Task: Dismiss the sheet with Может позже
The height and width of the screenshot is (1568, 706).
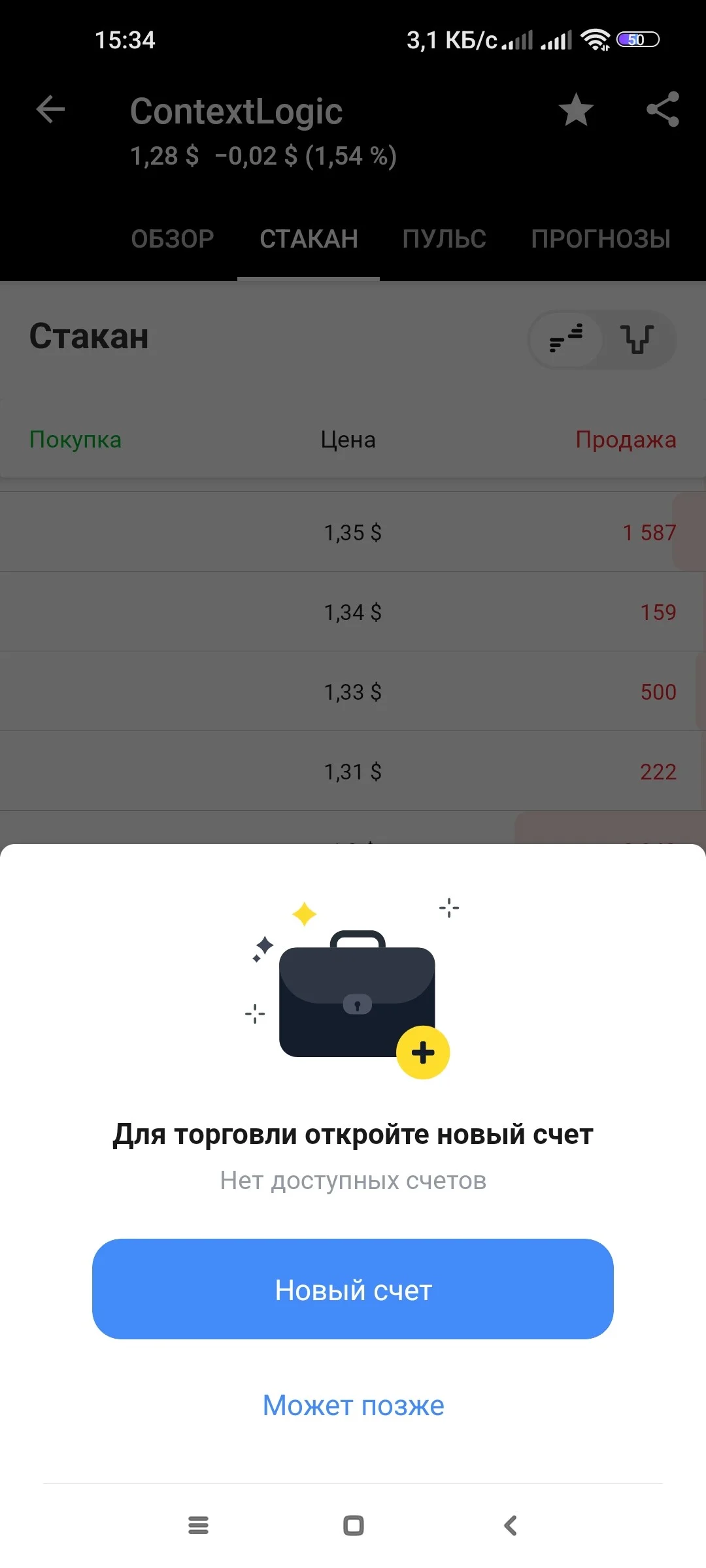Action: (x=353, y=1405)
